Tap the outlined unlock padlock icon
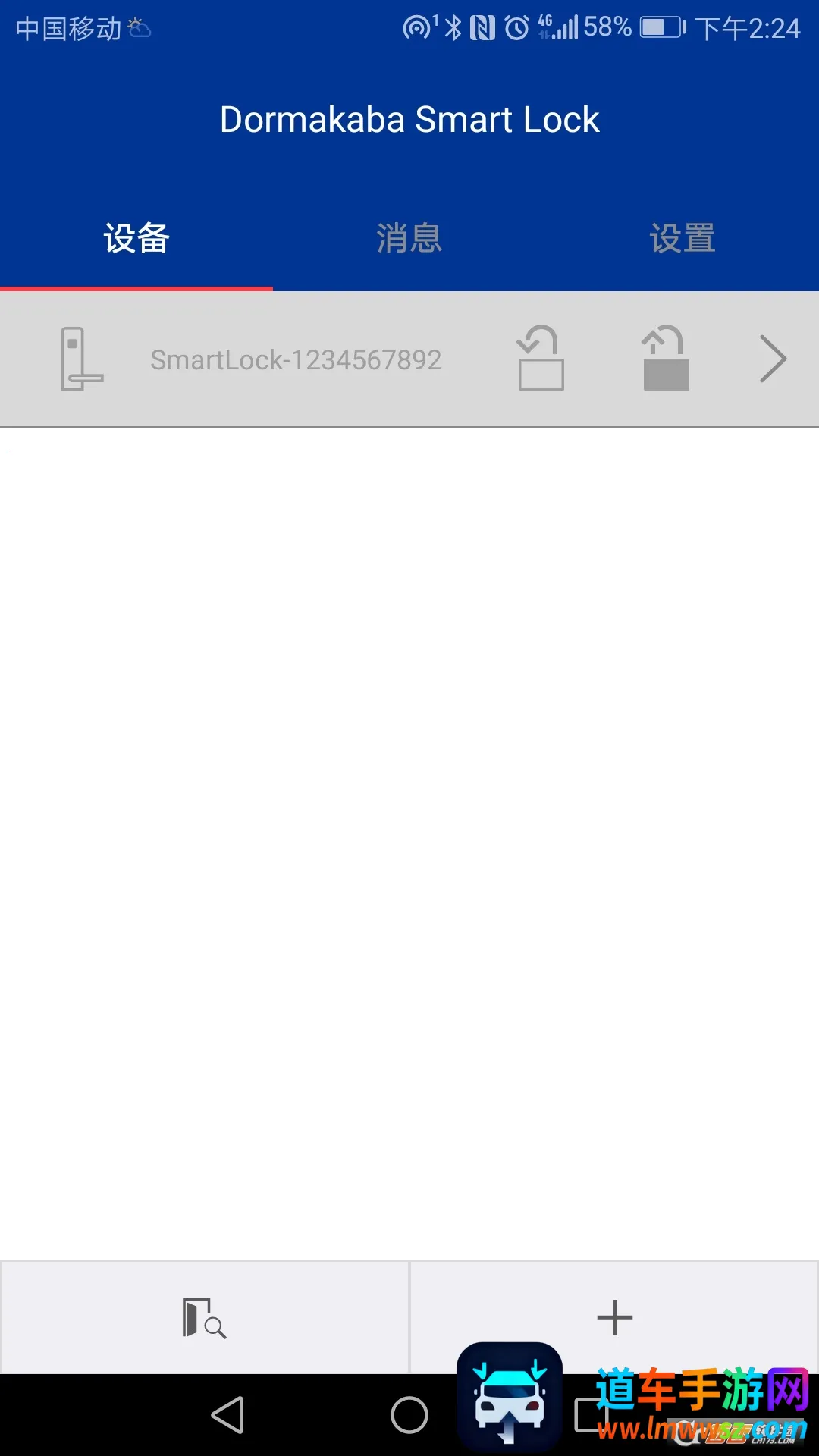Image resolution: width=819 pixels, height=1456 pixels. (x=541, y=359)
